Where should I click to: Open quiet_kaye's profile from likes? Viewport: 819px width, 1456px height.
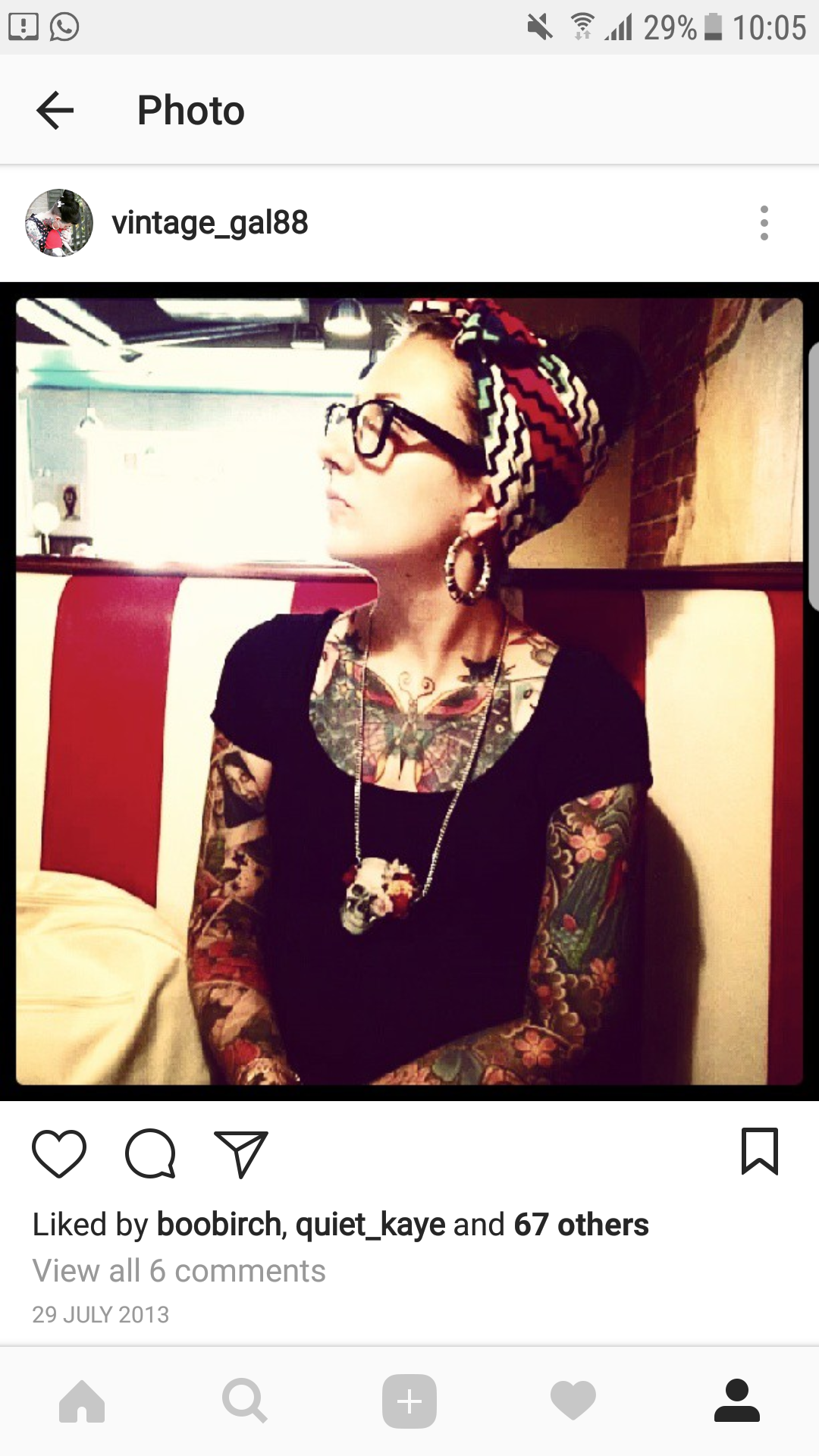point(370,1225)
